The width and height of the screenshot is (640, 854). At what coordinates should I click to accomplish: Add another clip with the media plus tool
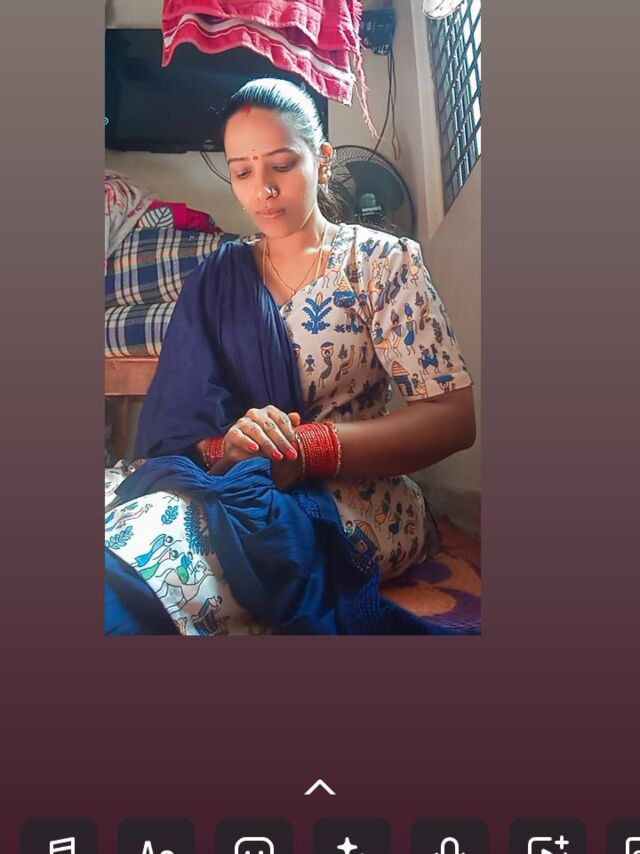[547, 836]
